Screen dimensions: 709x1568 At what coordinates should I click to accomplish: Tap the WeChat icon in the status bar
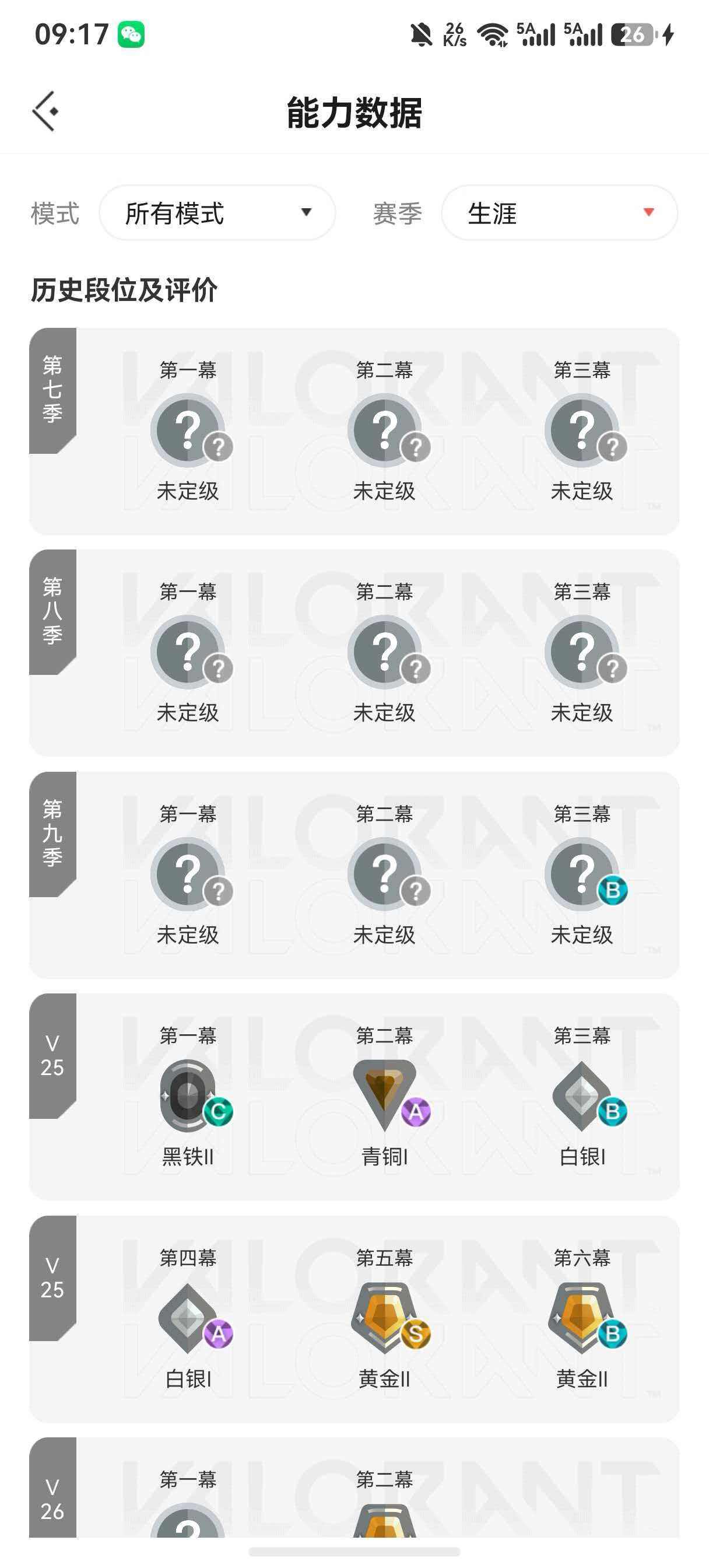tap(130, 34)
